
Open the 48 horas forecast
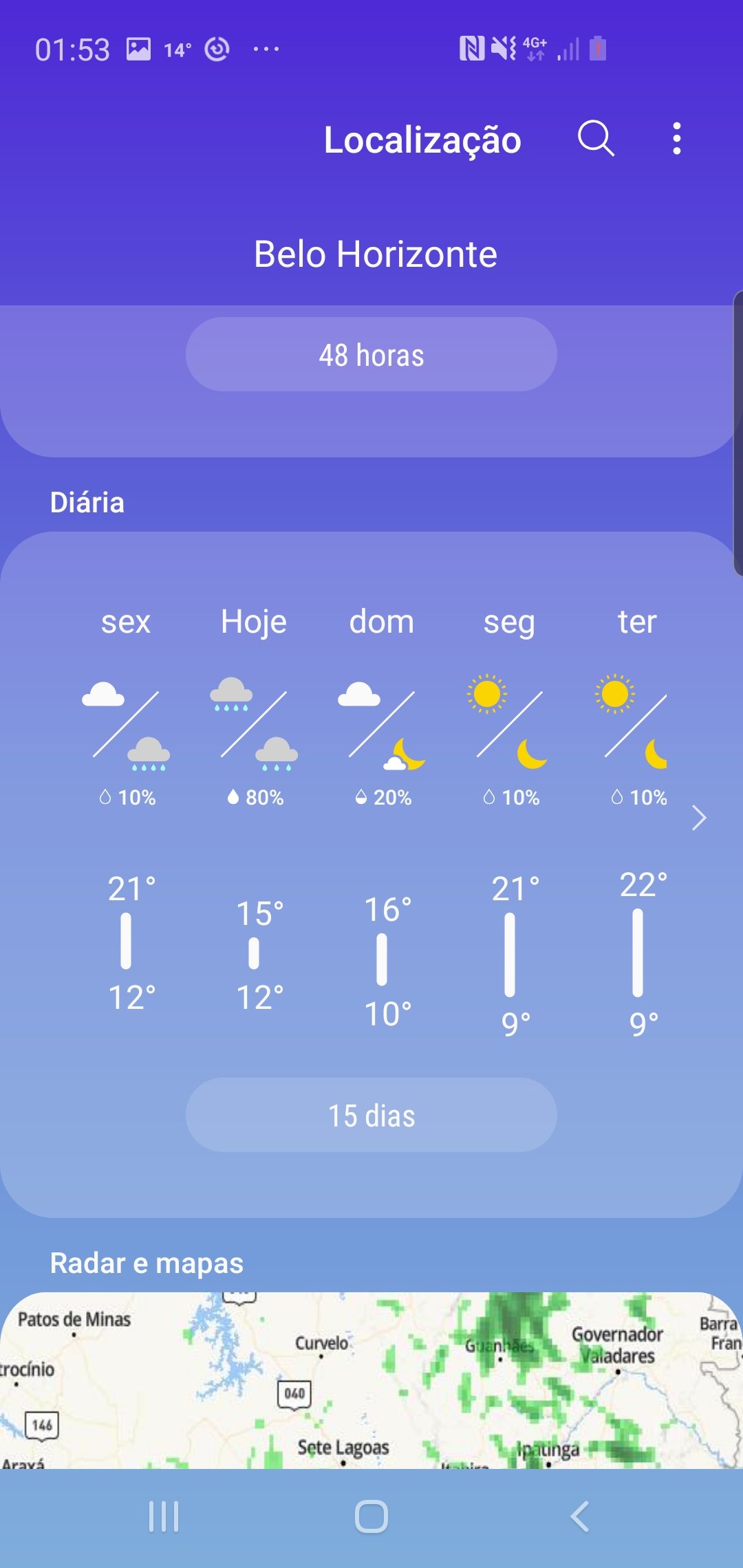click(371, 355)
